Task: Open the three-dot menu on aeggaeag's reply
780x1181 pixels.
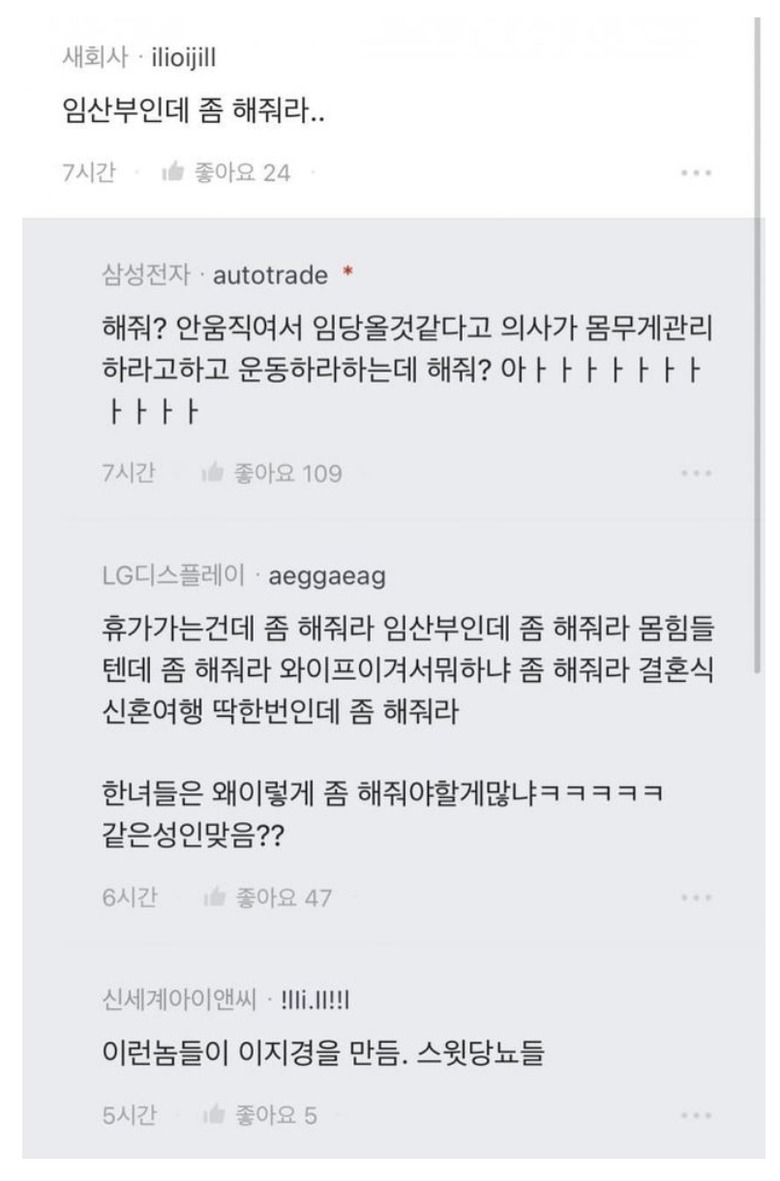Action: pos(696,897)
